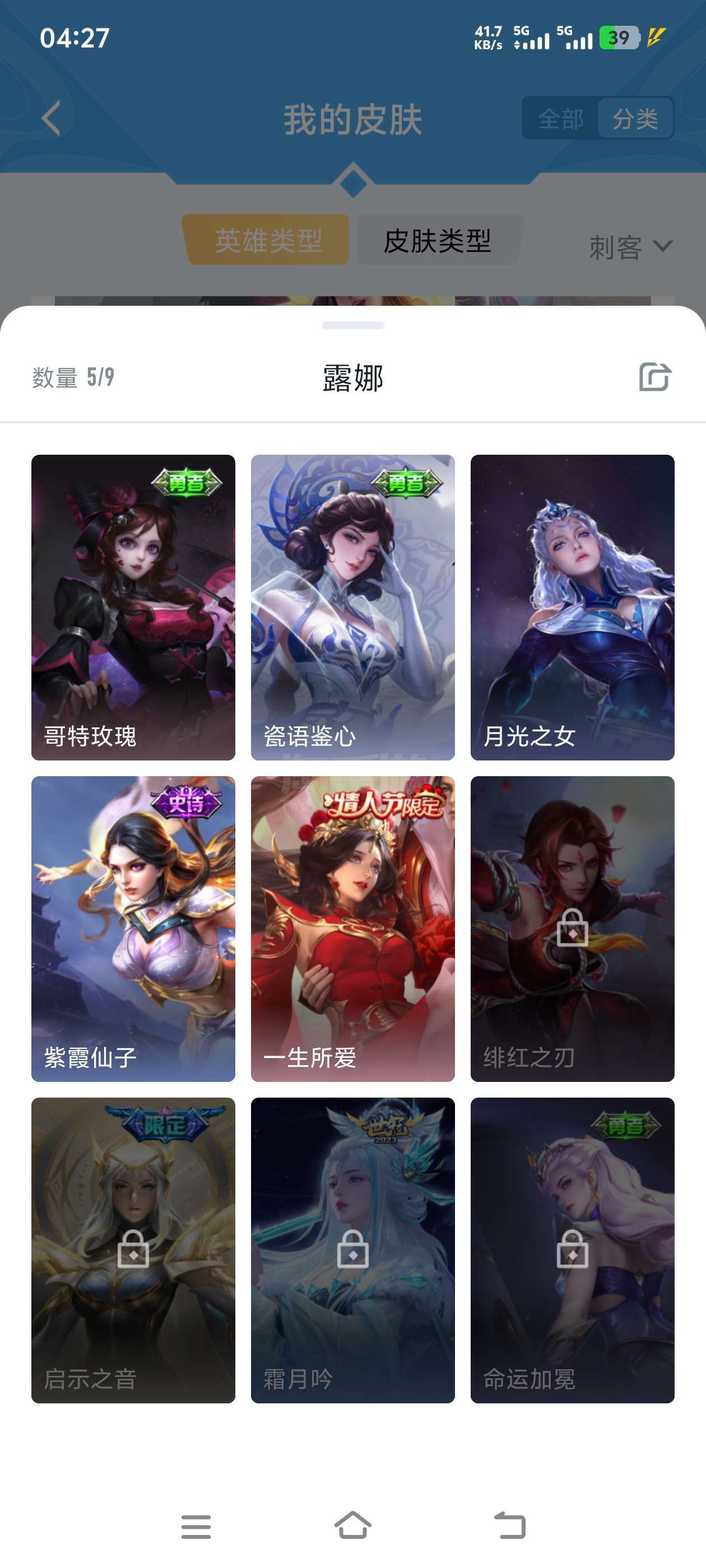Open the 紫霞仙子 epic skin
The image size is (706, 1568).
[x=133, y=928]
